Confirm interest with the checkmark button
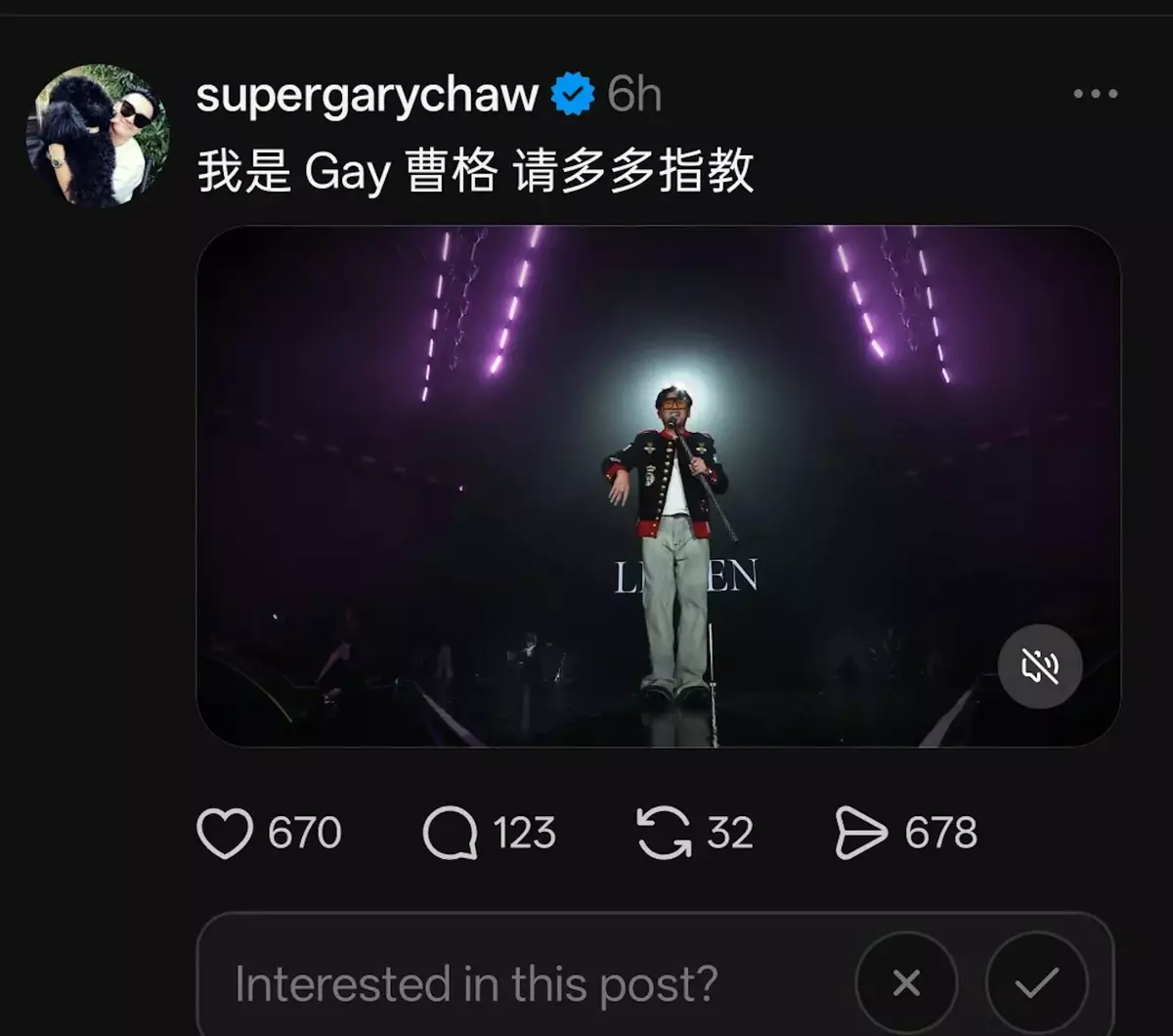 point(1036,982)
